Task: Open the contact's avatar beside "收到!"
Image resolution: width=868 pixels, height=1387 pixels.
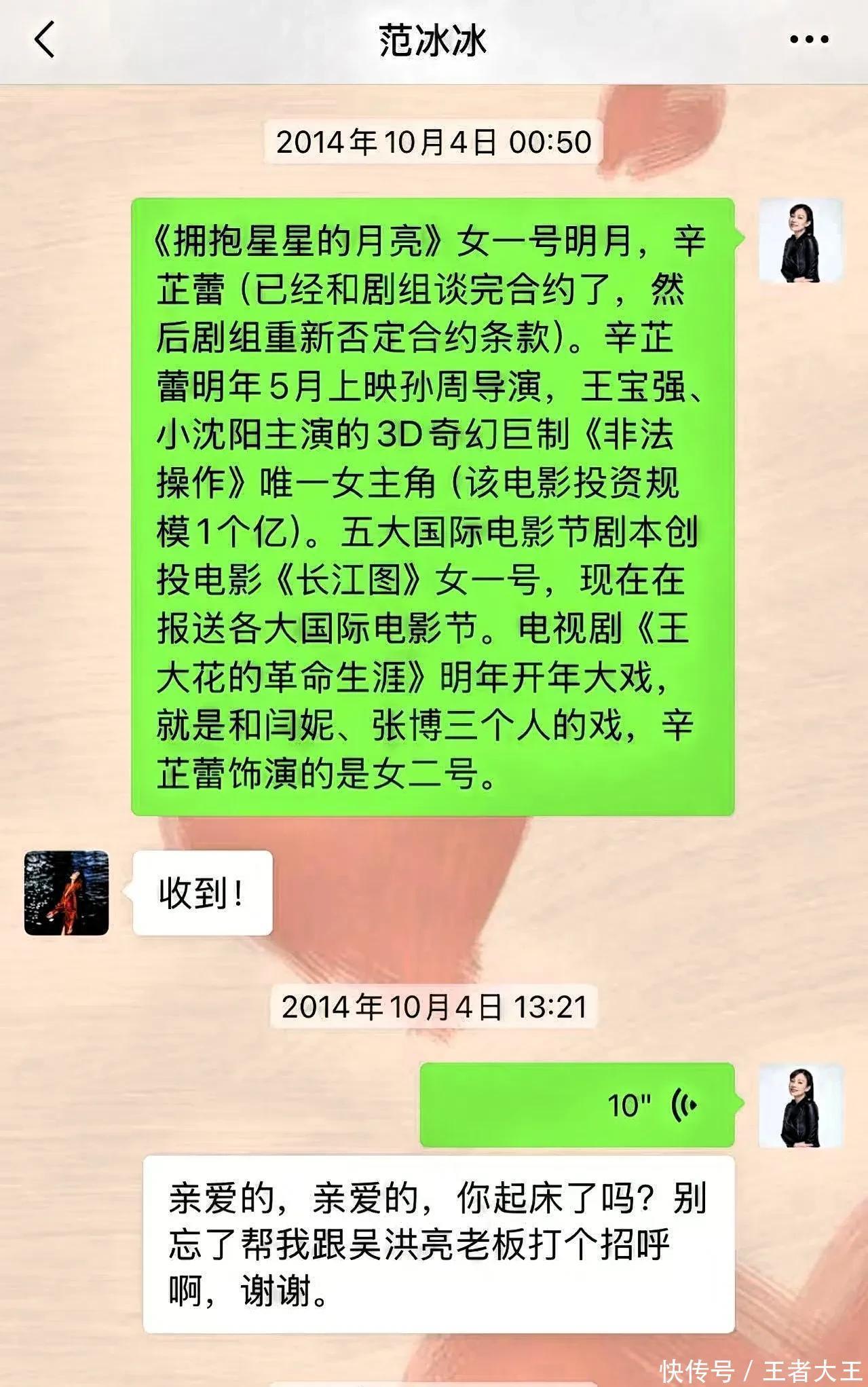Action: pyautogui.click(x=67, y=893)
